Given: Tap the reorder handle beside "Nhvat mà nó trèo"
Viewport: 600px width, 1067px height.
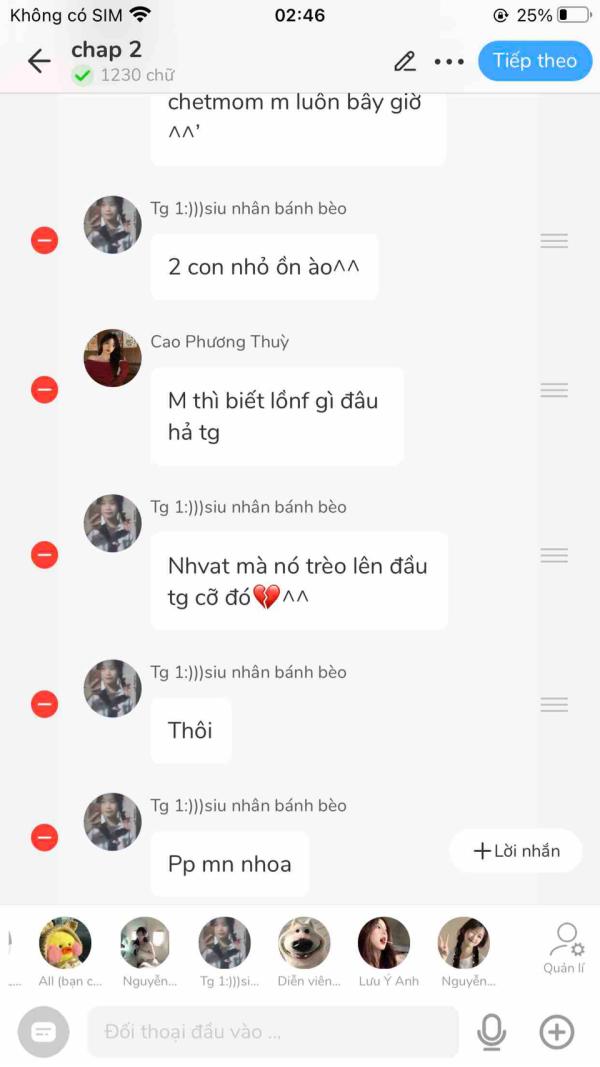Looking at the screenshot, I should pyautogui.click(x=554, y=555).
